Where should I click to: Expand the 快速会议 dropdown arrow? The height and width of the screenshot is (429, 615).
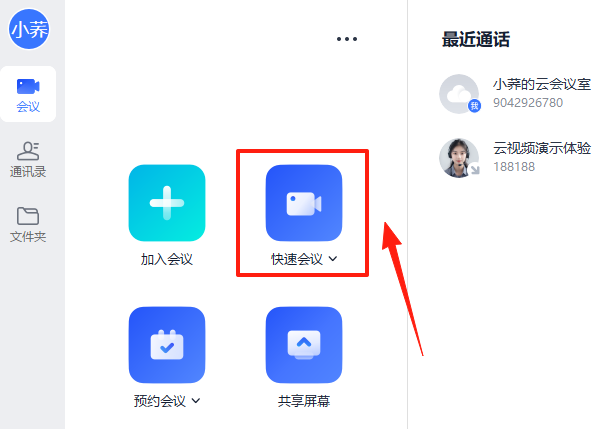pyautogui.click(x=333, y=259)
